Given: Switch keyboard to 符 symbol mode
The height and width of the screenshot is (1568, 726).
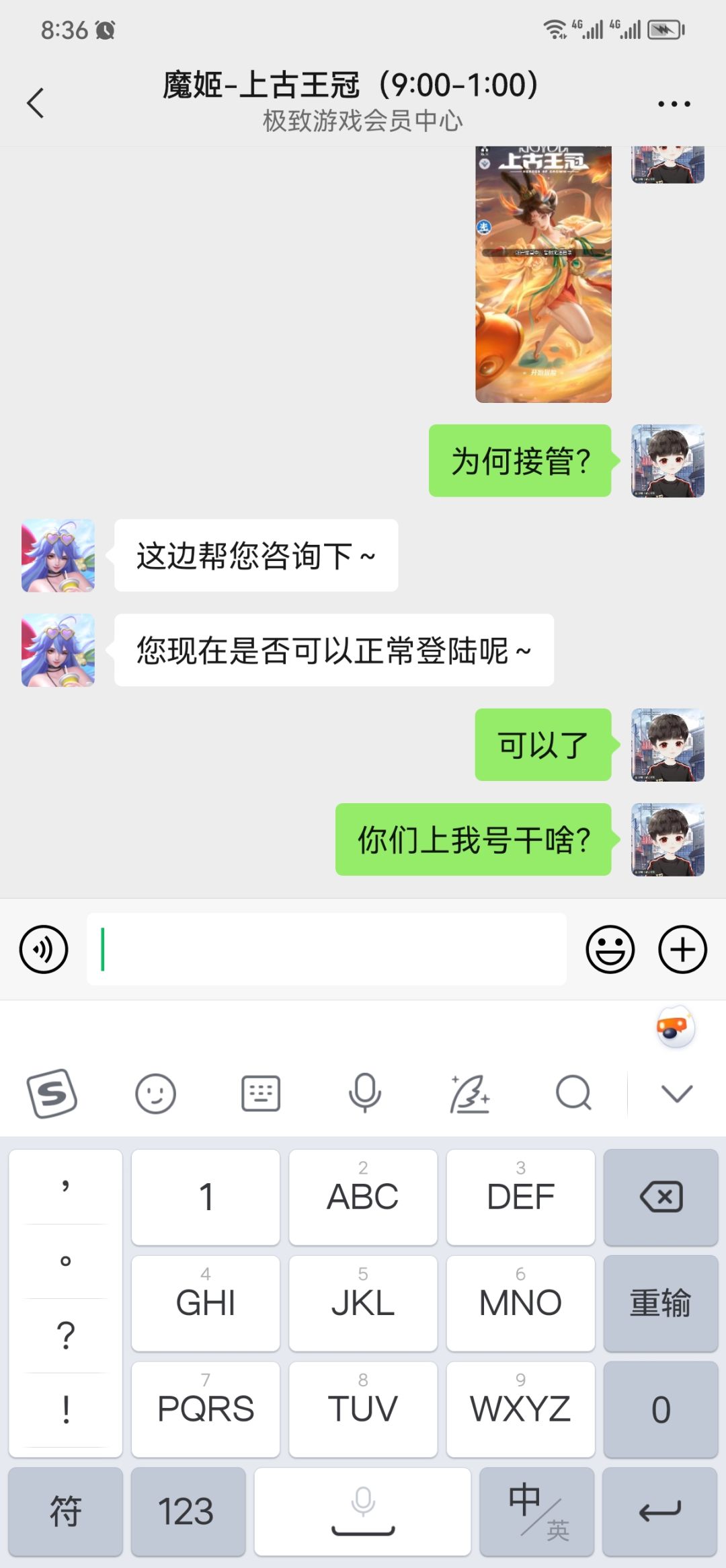Looking at the screenshot, I should (65, 1511).
